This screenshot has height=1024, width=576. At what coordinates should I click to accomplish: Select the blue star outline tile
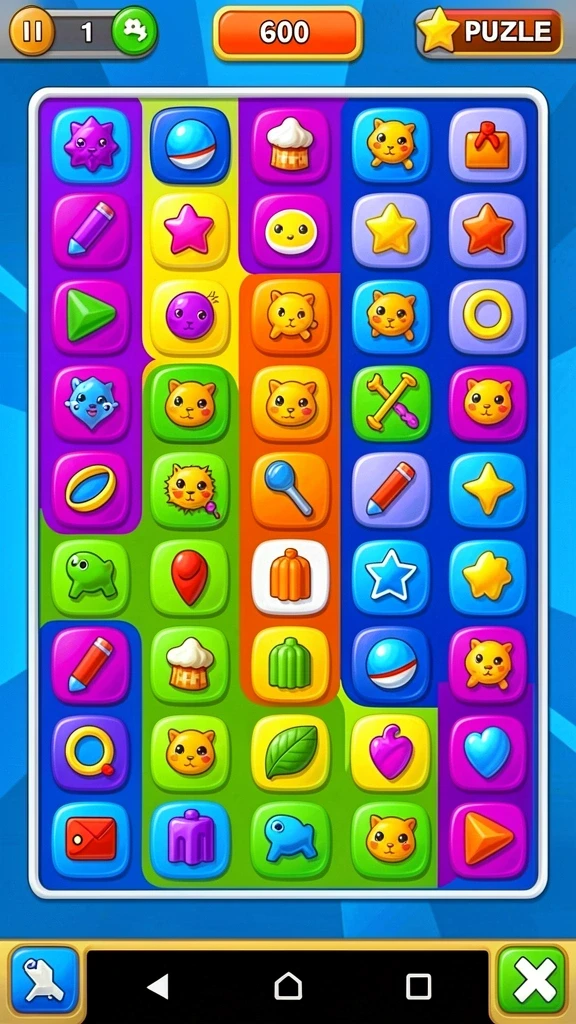pos(391,577)
